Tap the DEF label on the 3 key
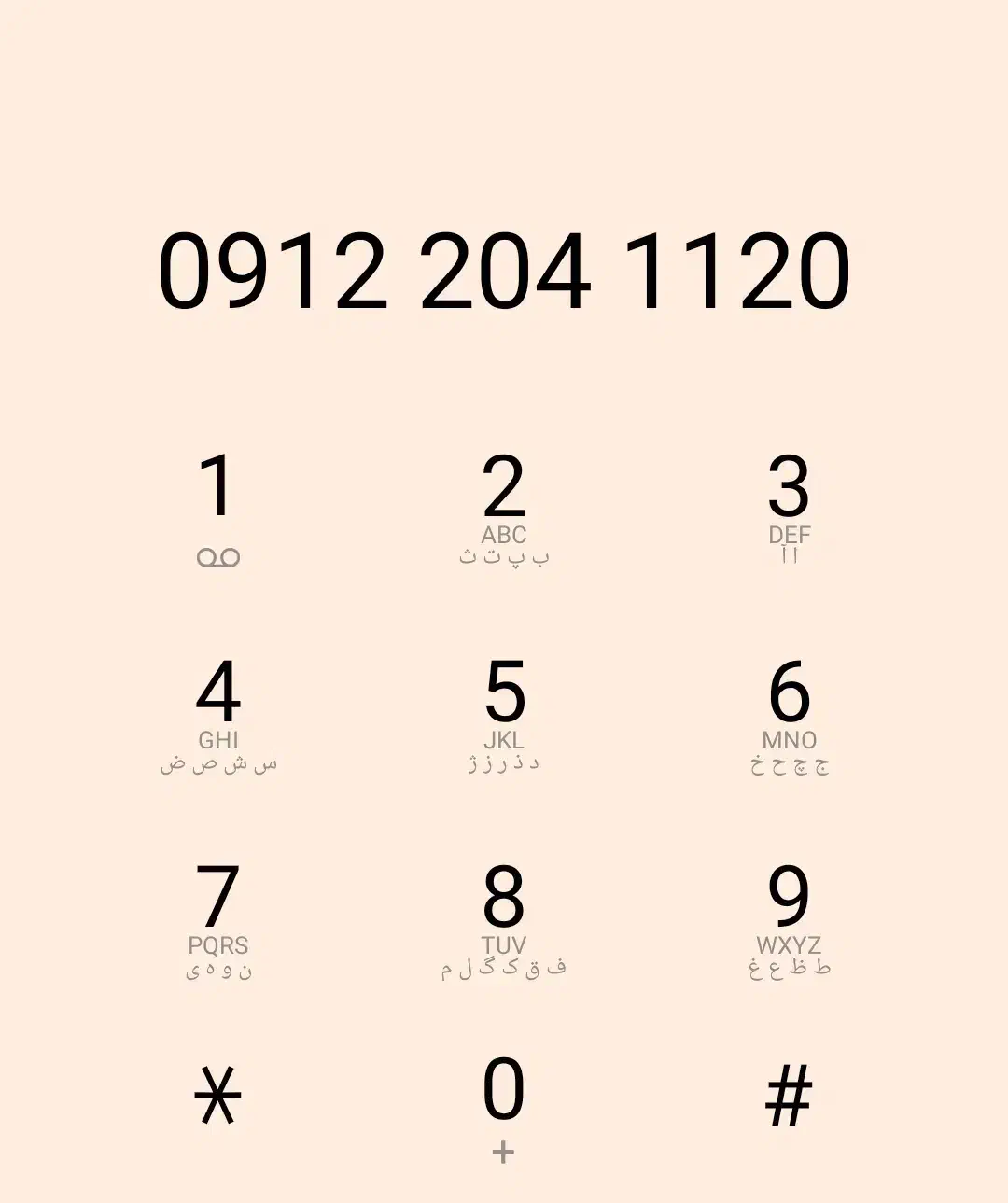1008x1203 pixels. (789, 535)
